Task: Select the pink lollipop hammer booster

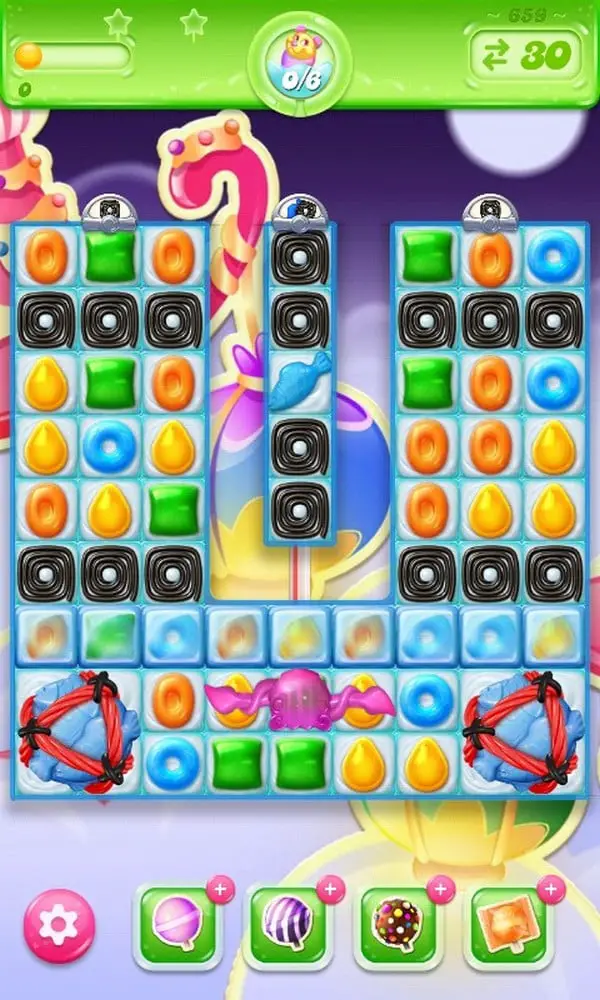Action: [x=177, y=923]
